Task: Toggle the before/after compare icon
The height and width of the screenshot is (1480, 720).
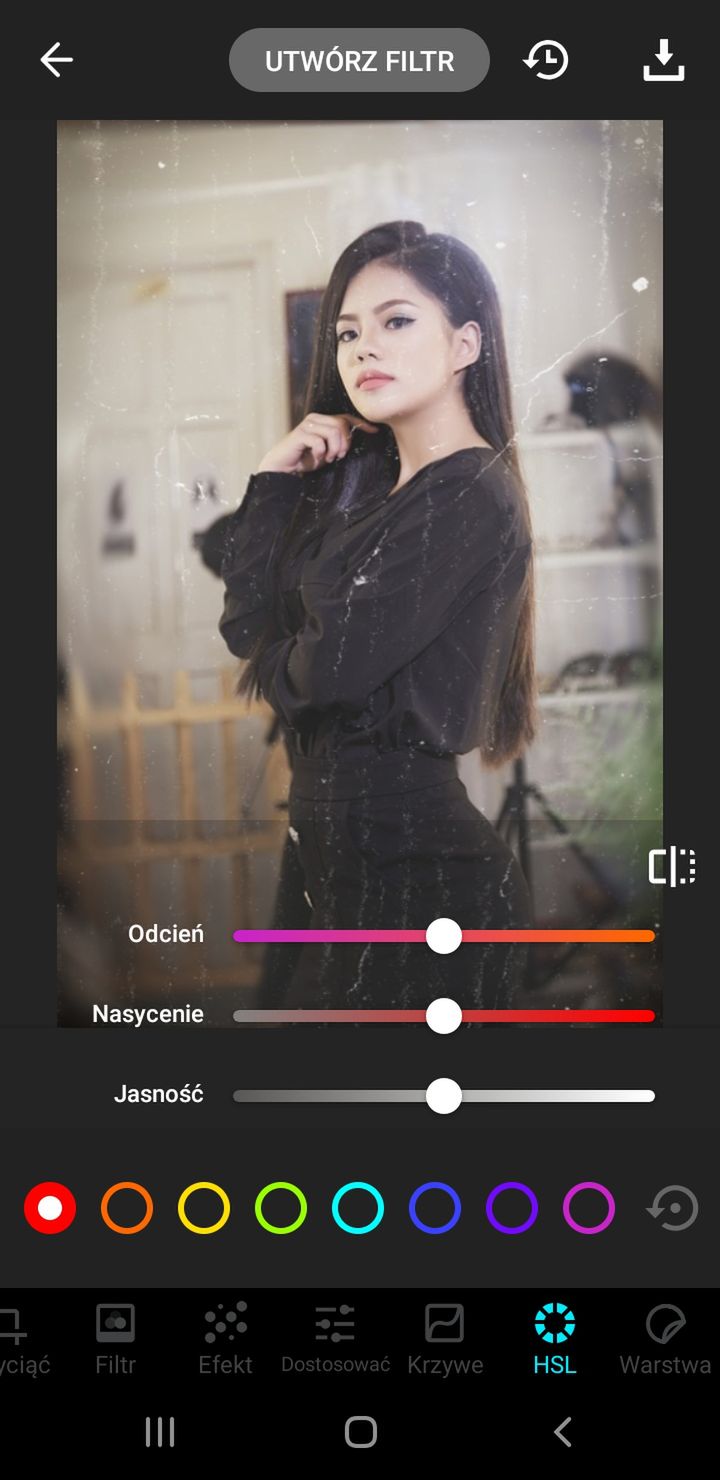Action: [x=672, y=866]
